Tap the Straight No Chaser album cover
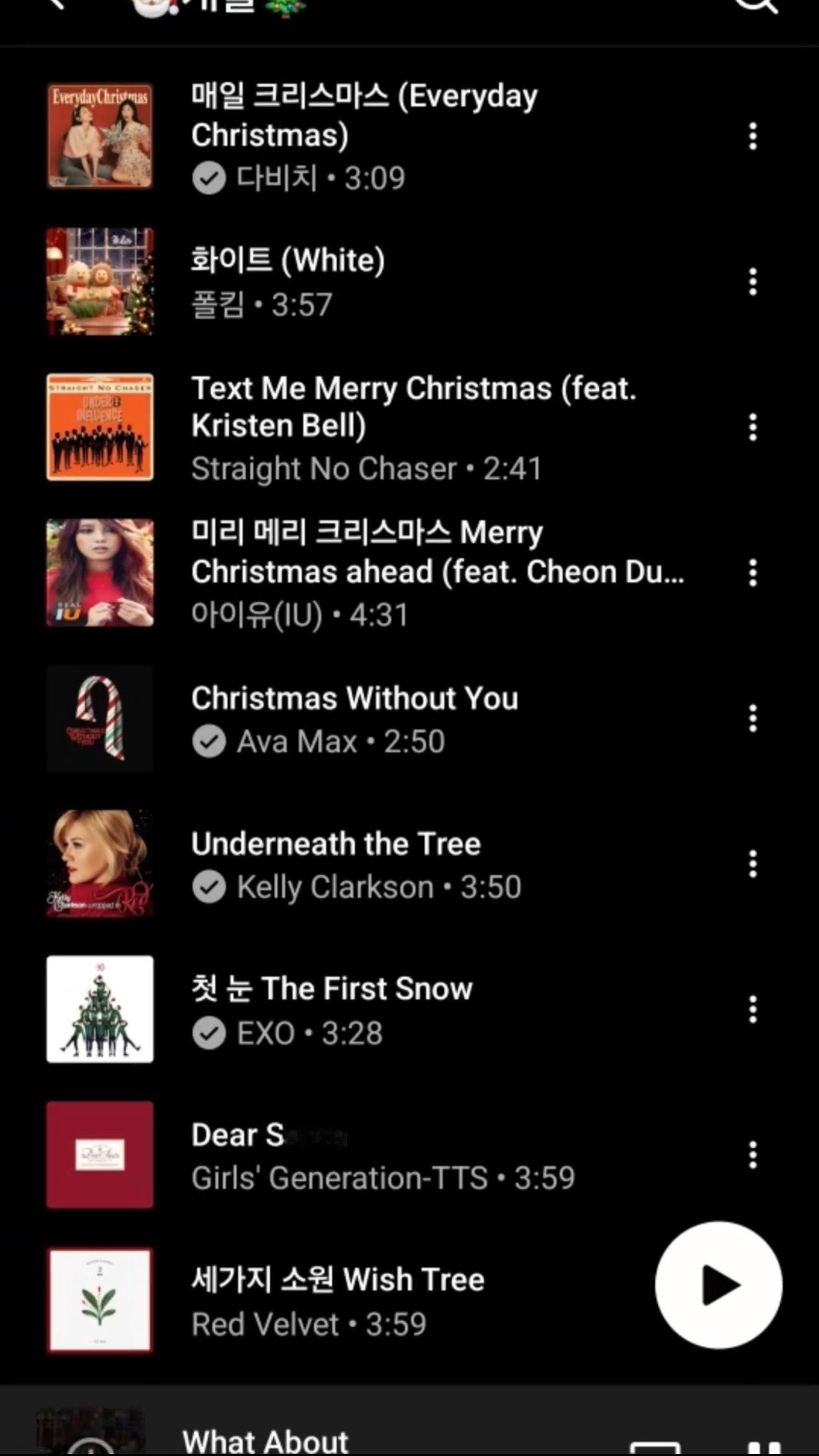 click(x=99, y=427)
